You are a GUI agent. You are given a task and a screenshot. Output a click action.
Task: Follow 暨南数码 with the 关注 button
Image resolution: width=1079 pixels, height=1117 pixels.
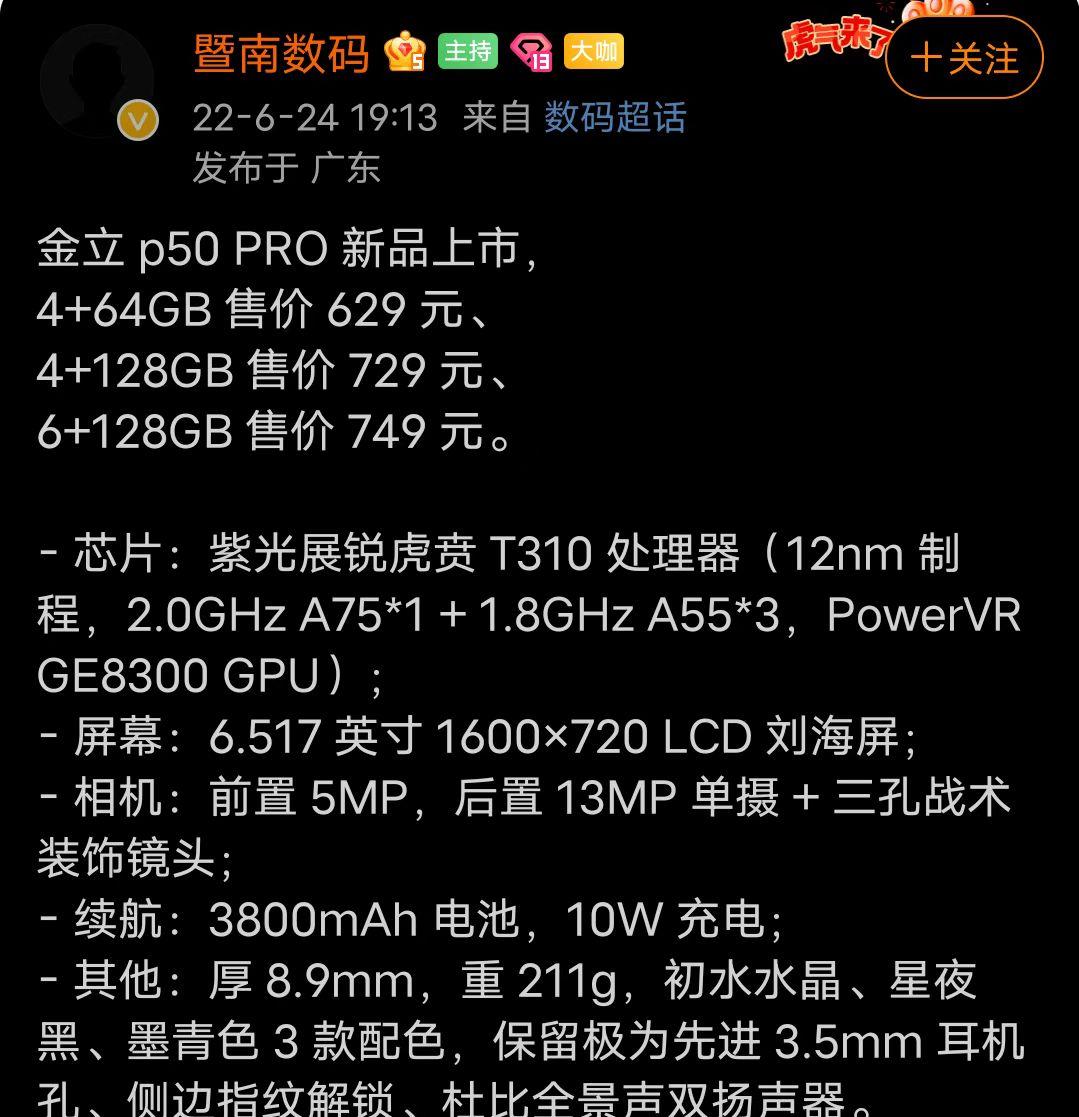click(964, 58)
